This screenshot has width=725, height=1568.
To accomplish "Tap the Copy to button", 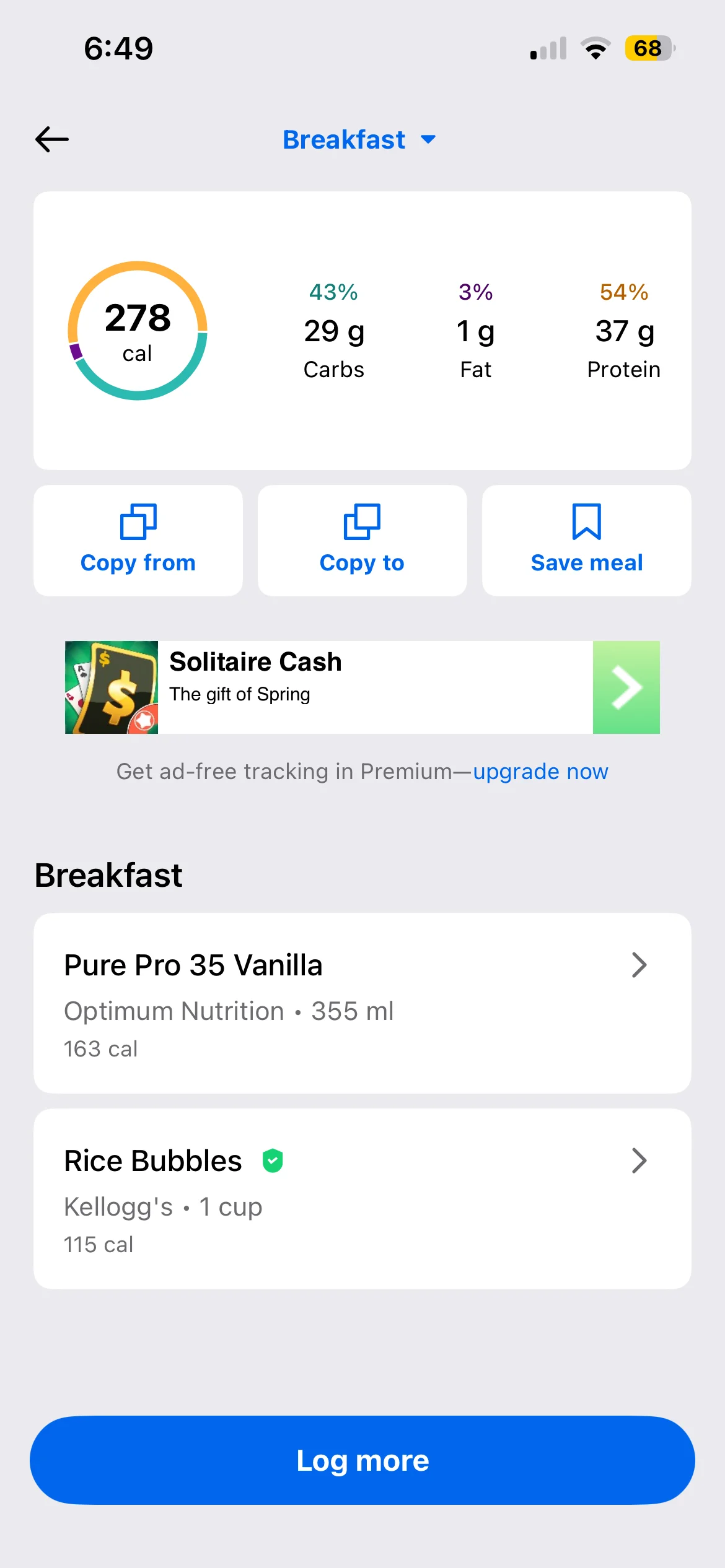I will [x=362, y=540].
